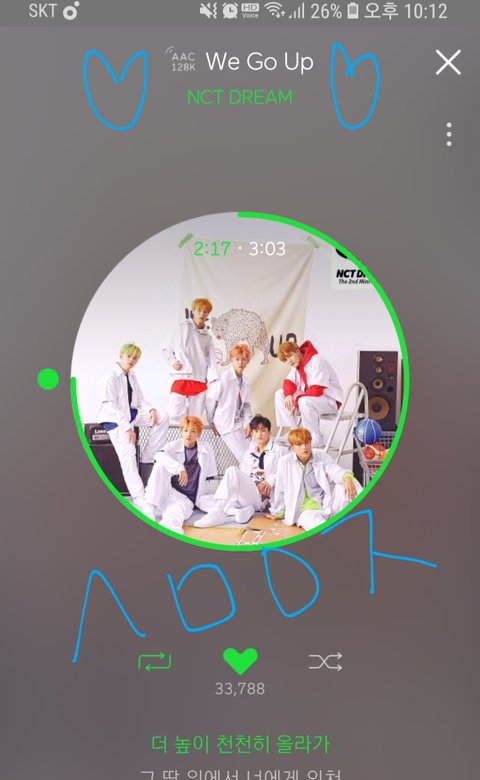Tap the green progress knob on the circle
The width and height of the screenshot is (480, 780).
[48, 379]
